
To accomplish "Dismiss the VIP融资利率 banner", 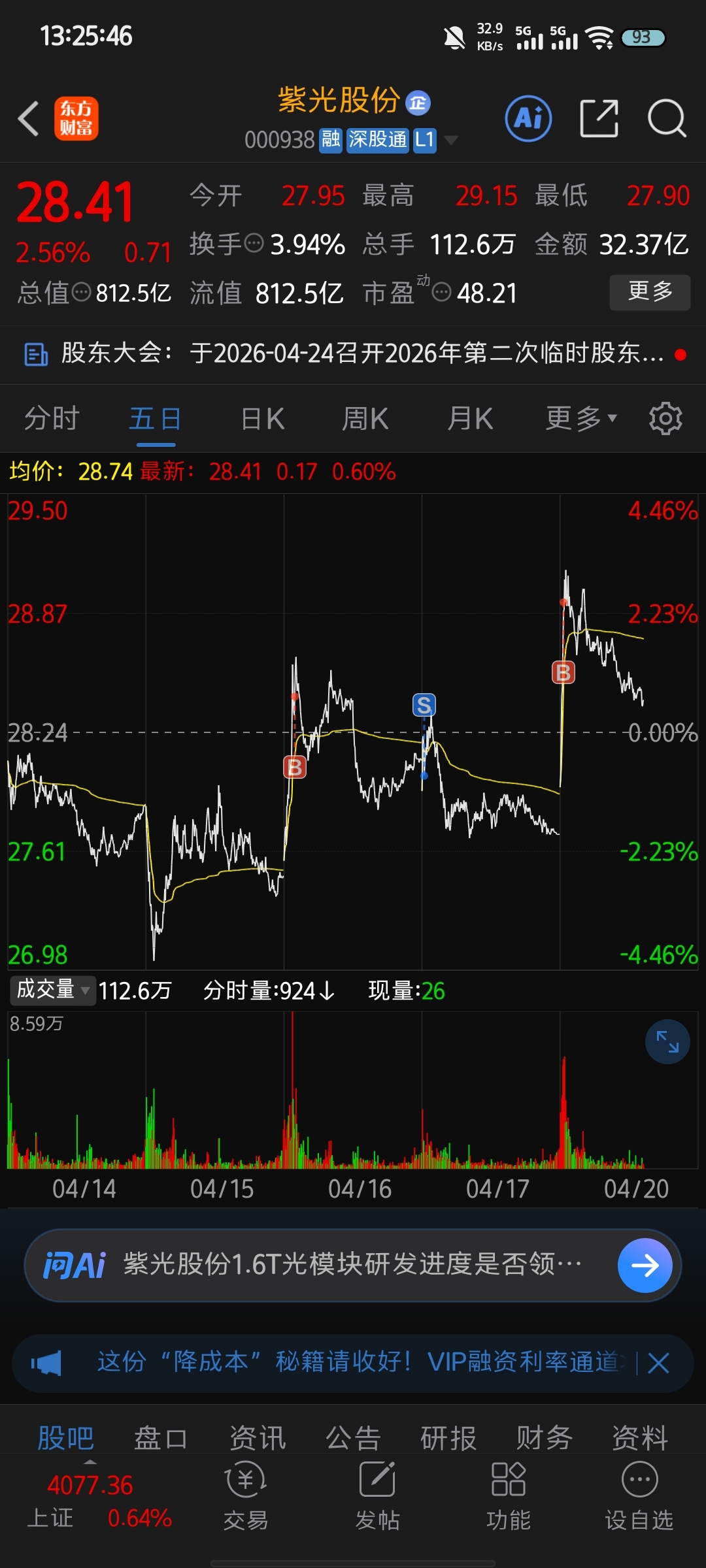I will point(658,1363).
